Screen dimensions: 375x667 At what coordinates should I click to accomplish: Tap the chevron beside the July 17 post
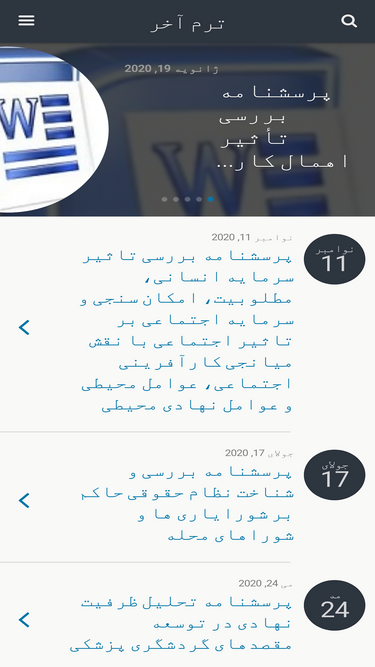tap(24, 501)
